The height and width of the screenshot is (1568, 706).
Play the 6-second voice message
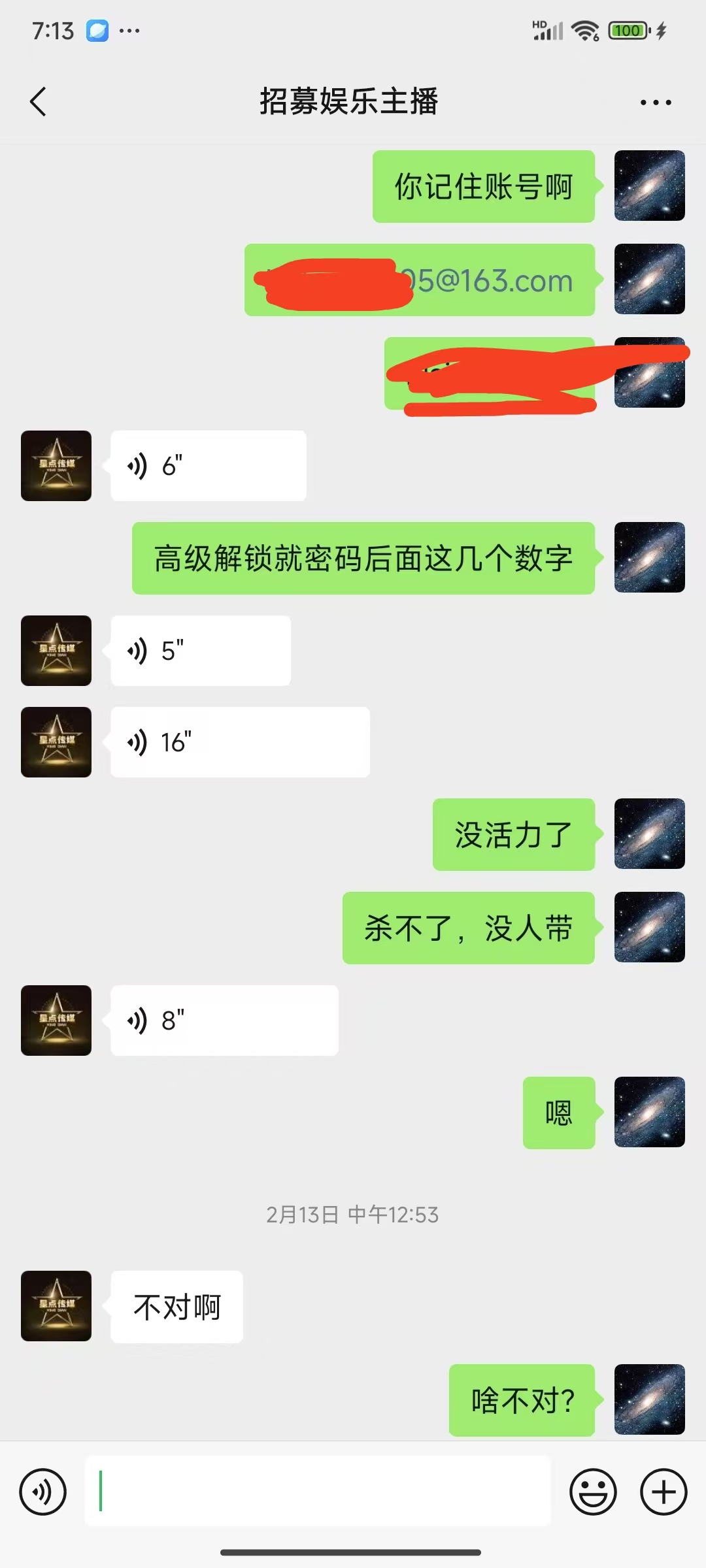click(x=208, y=466)
